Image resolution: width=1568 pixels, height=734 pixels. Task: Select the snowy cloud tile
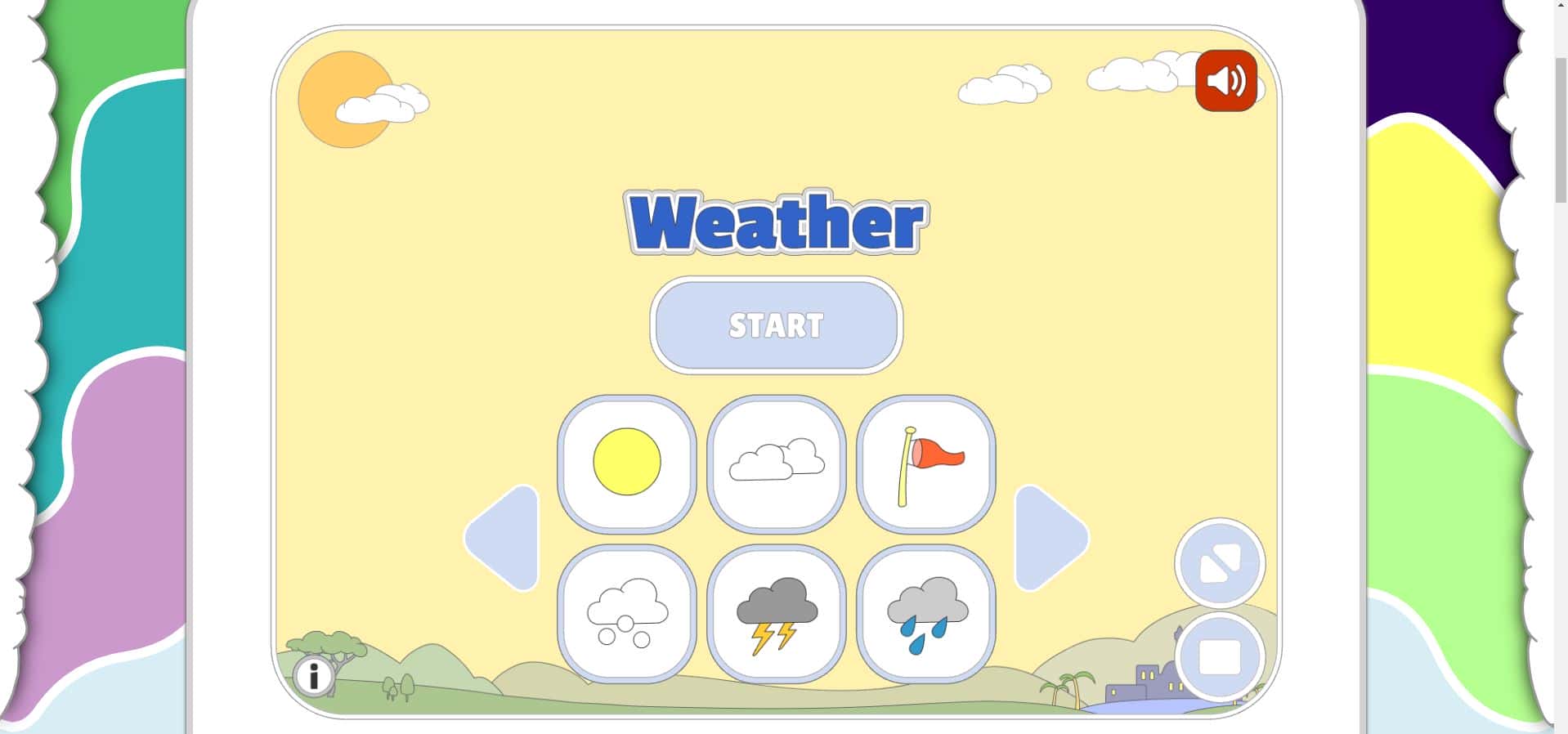click(x=627, y=613)
